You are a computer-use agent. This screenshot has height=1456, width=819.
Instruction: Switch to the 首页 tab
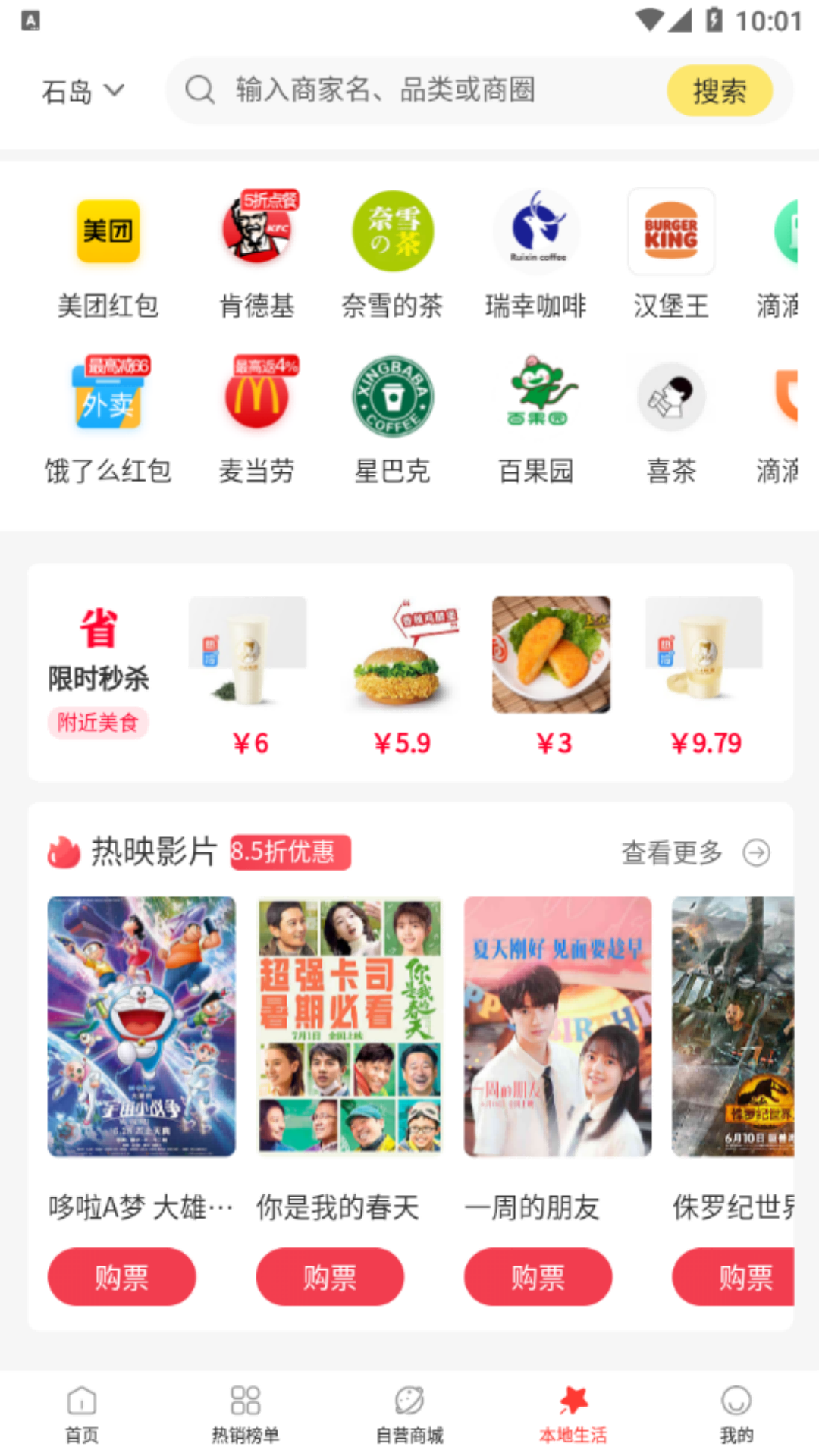82,1414
